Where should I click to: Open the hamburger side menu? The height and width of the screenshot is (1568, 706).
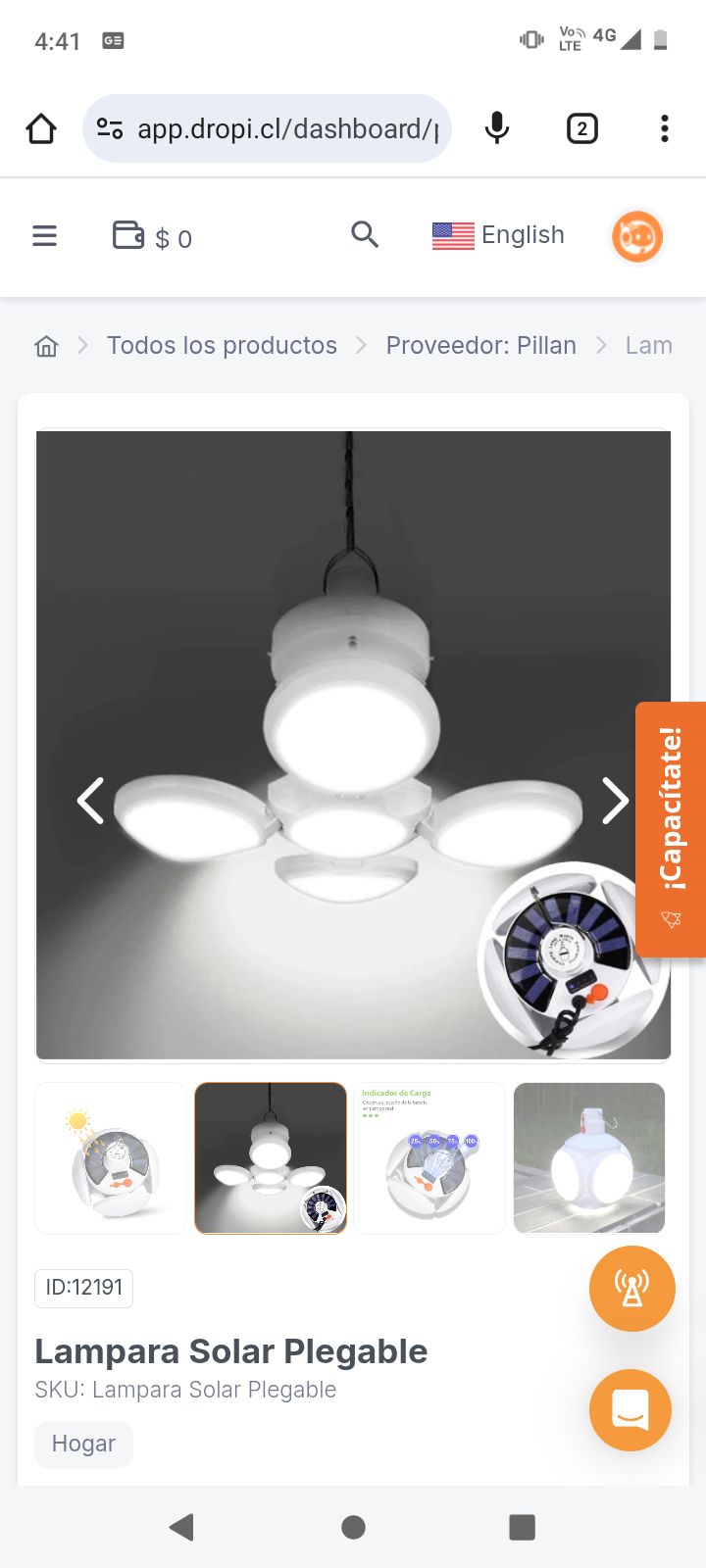[x=45, y=236]
